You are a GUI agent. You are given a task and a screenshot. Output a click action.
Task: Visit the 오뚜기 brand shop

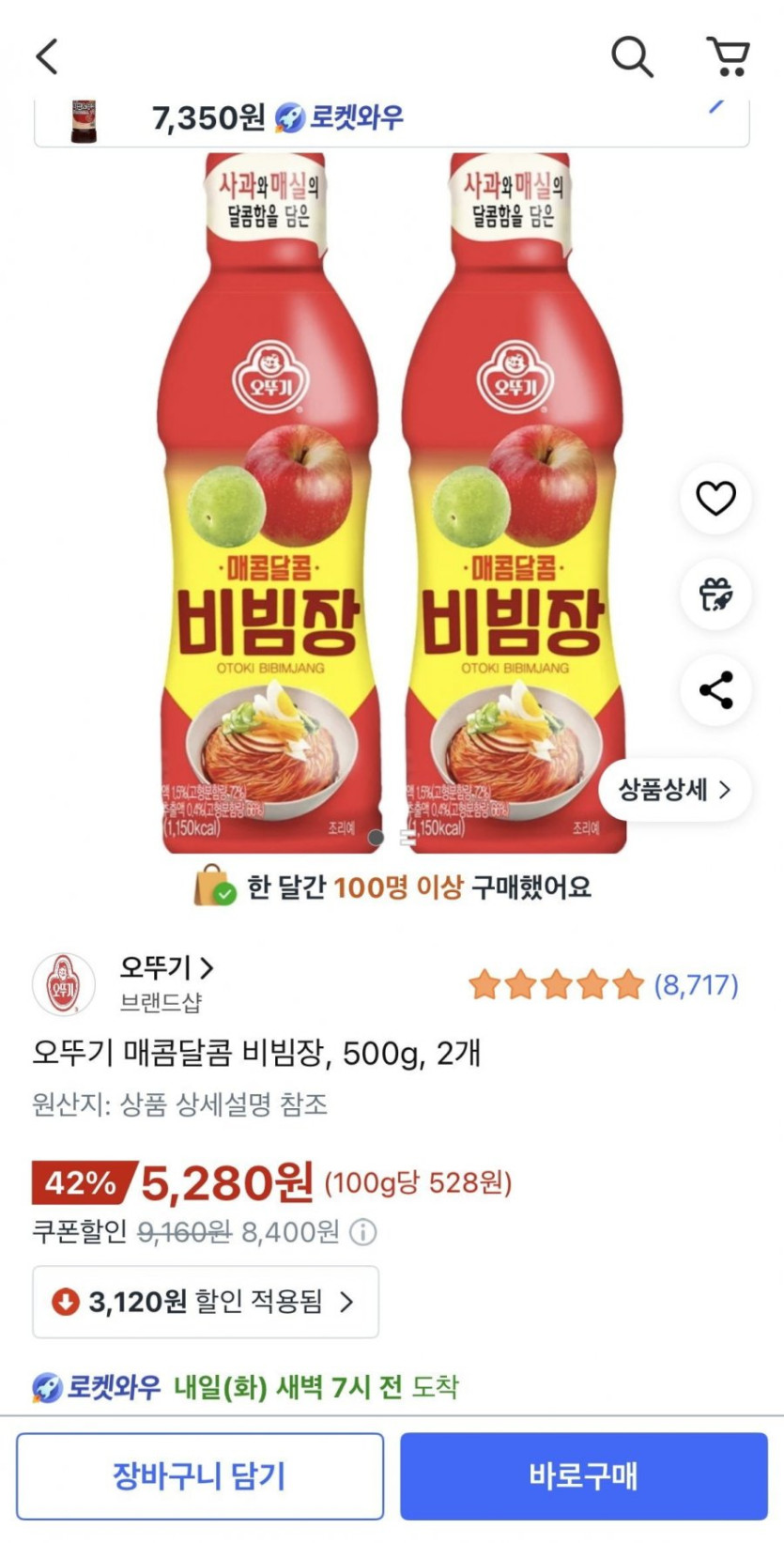click(166, 967)
